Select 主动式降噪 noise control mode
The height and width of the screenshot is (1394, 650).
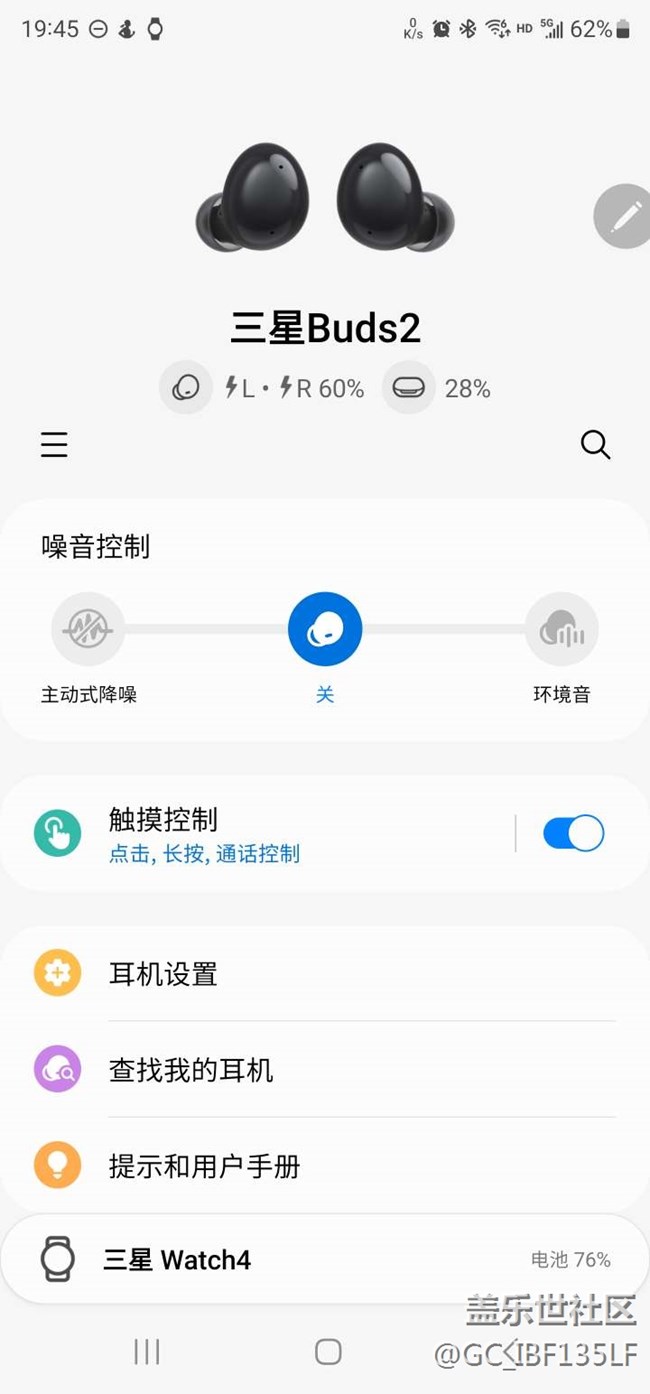tap(88, 630)
